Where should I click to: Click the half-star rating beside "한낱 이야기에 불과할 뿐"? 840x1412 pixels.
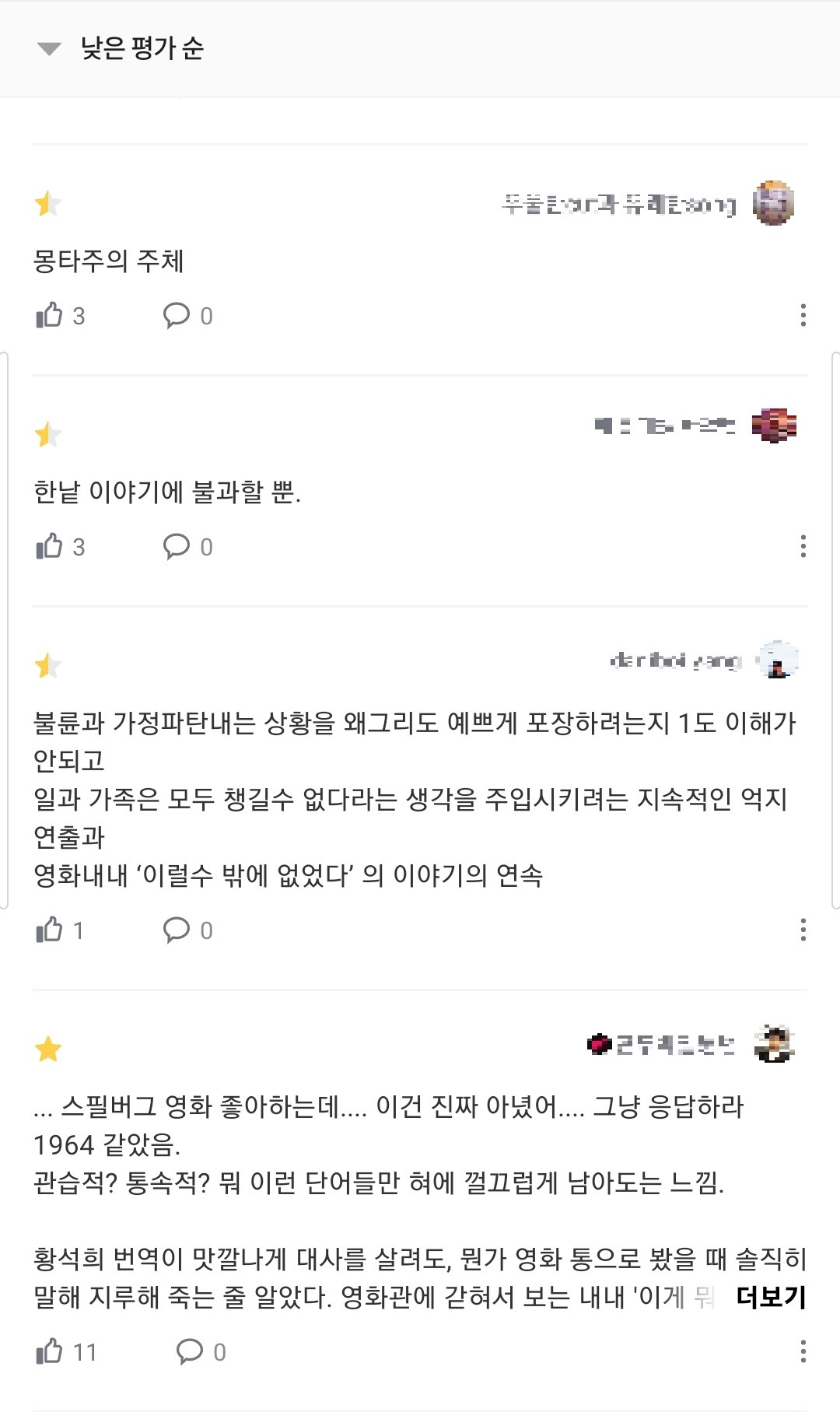point(47,436)
